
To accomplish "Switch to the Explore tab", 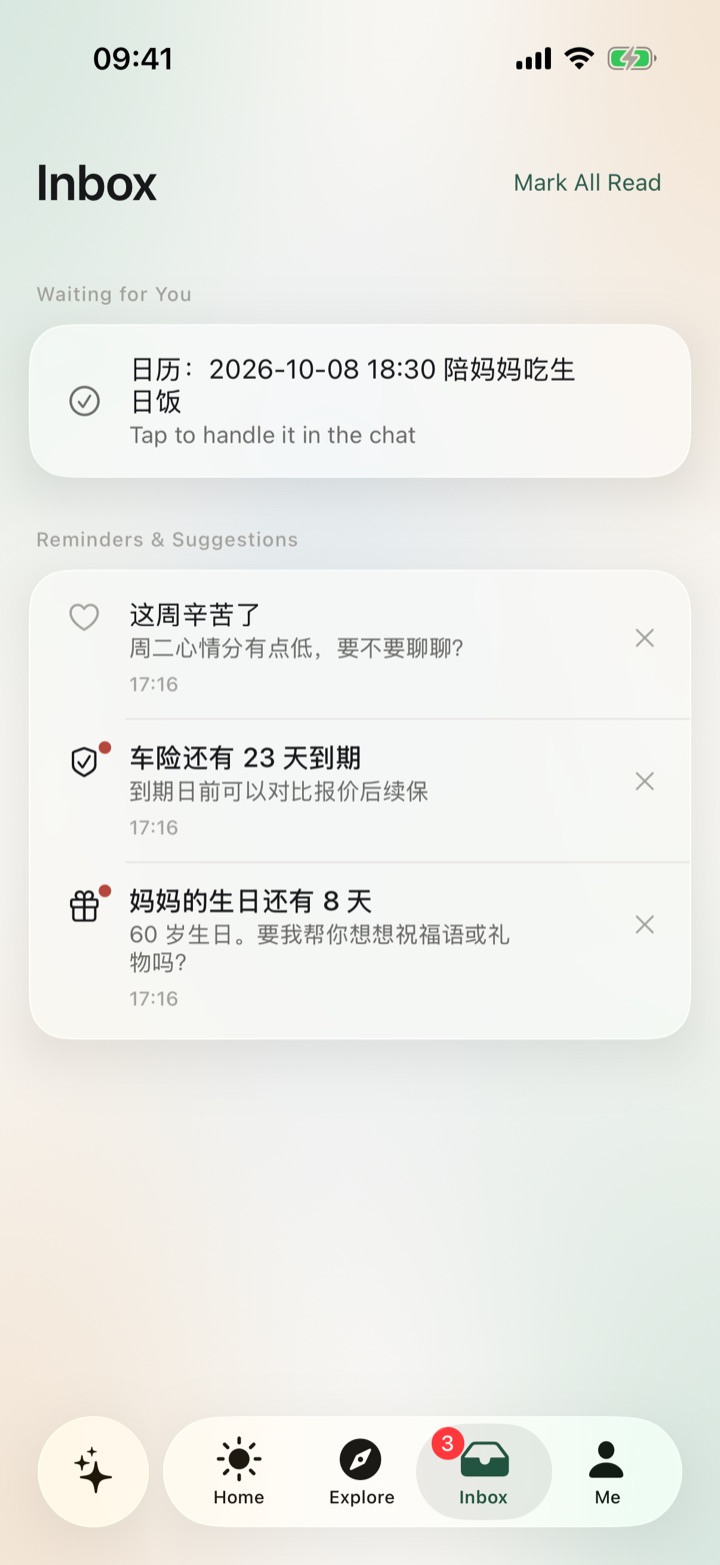I will pos(361,1472).
